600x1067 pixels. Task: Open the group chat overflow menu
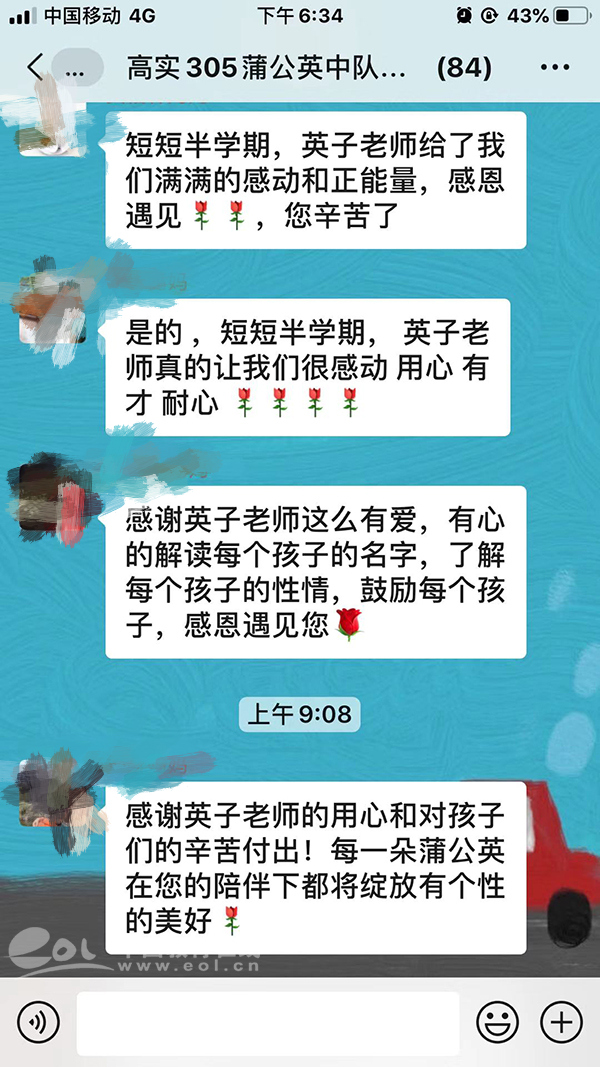click(x=554, y=68)
